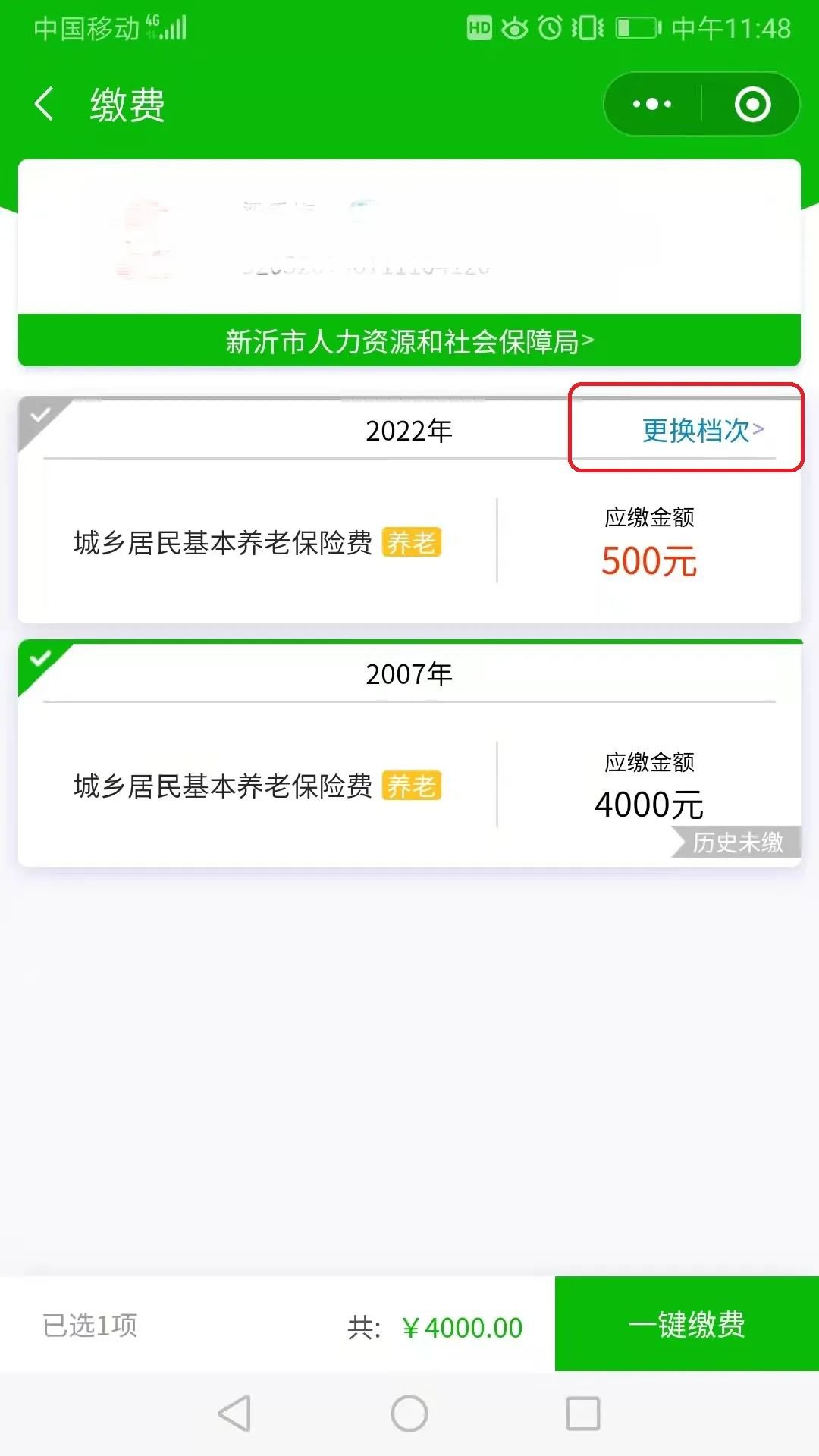Tap 一键缴费 to pay now
This screenshot has height=1456, width=819.
pos(686,1324)
